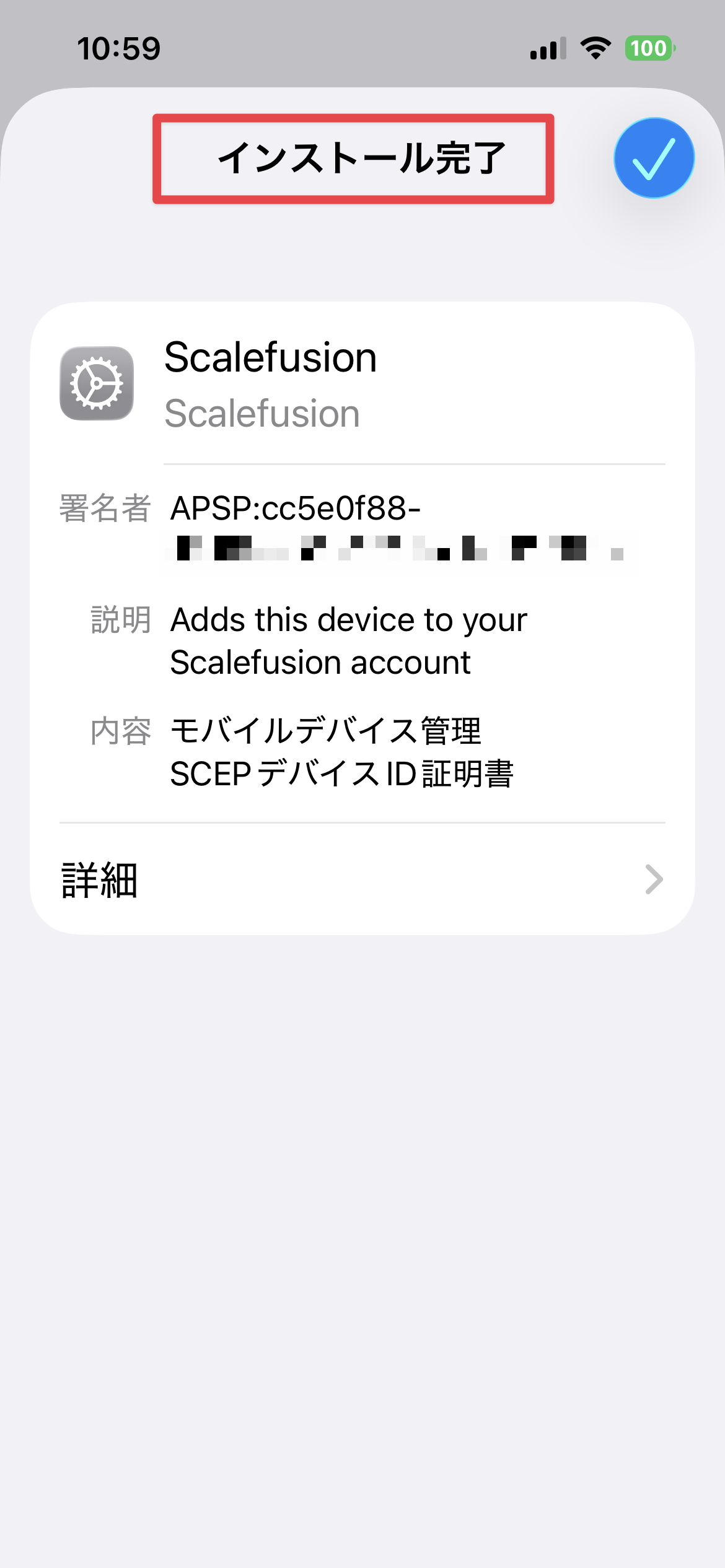Open the 詳細 details row
Screen dimensions: 725x1568
point(362,879)
